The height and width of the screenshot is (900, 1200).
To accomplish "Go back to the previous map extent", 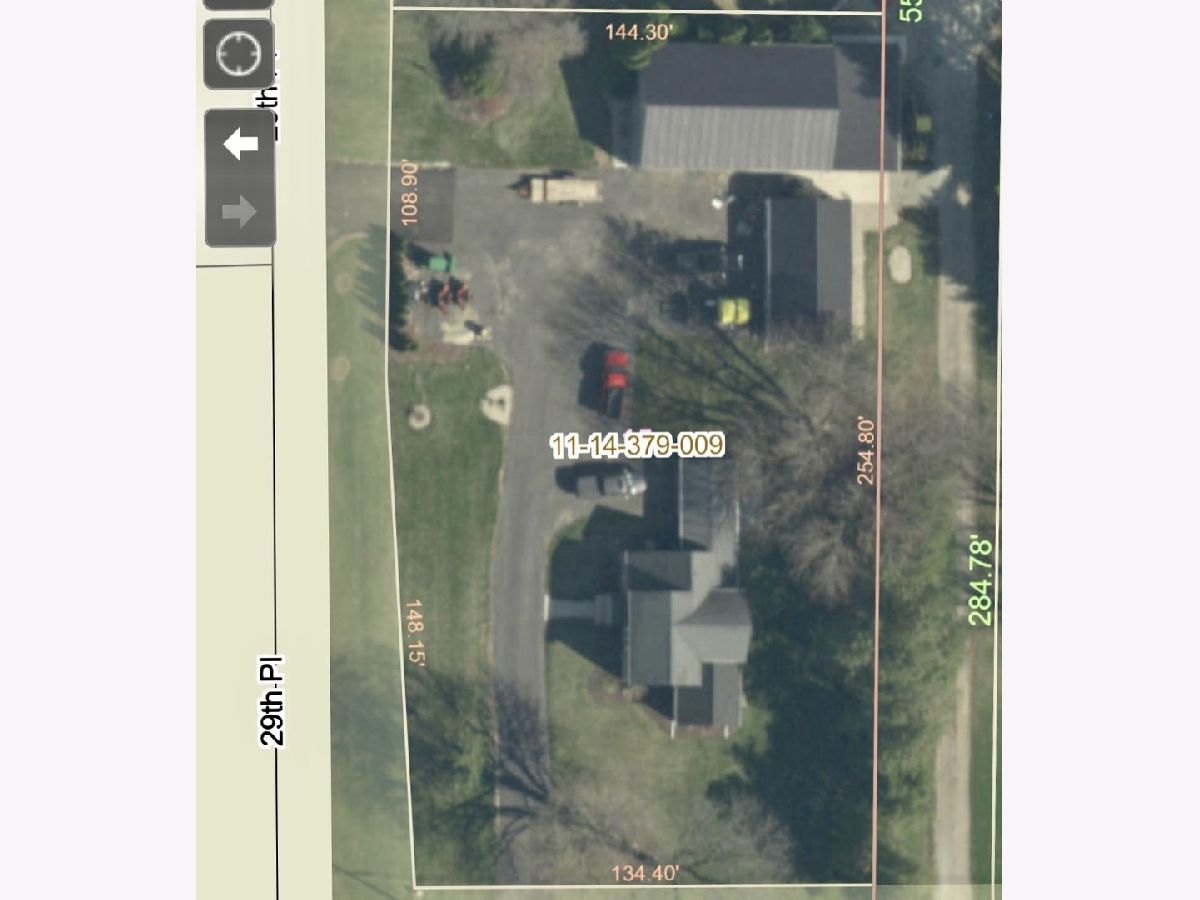I will pyautogui.click(x=240, y=144).
